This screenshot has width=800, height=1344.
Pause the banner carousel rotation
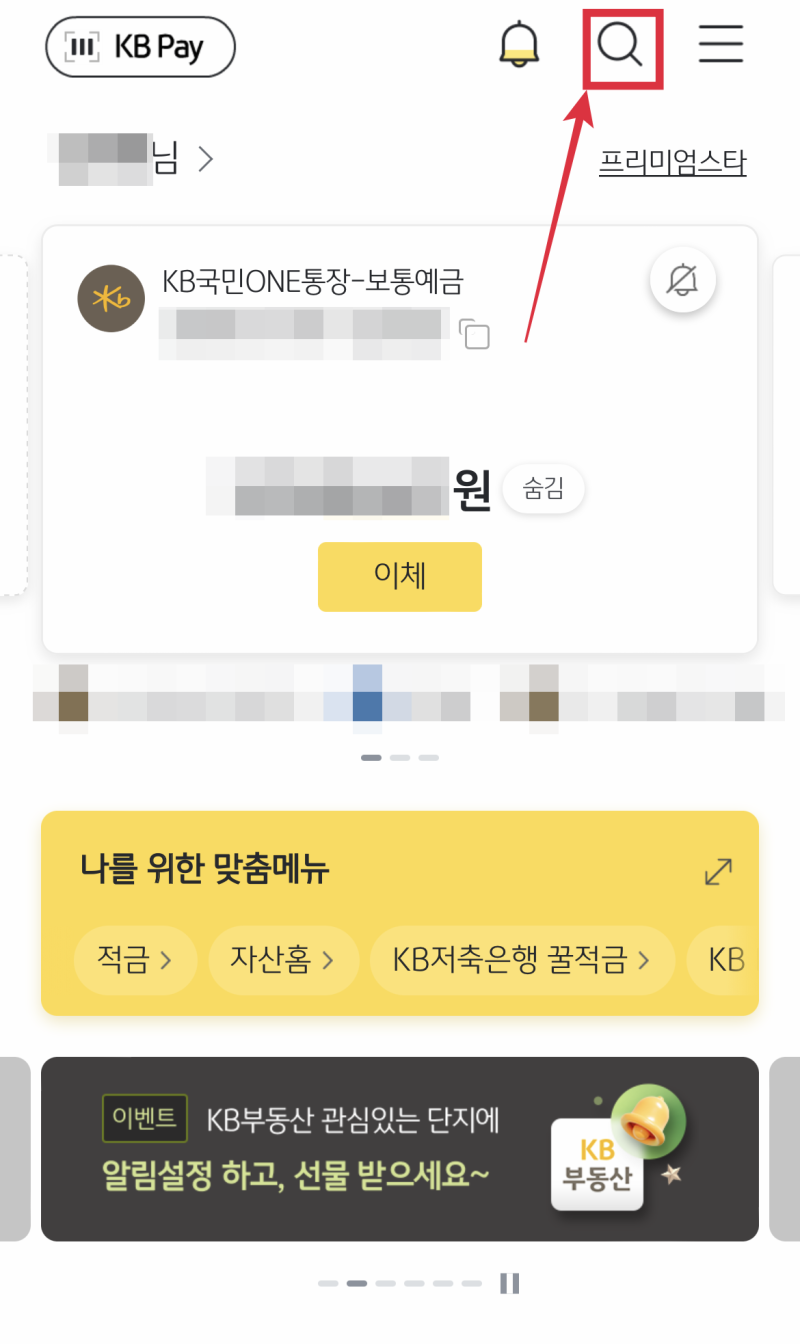coord(510,1283)
